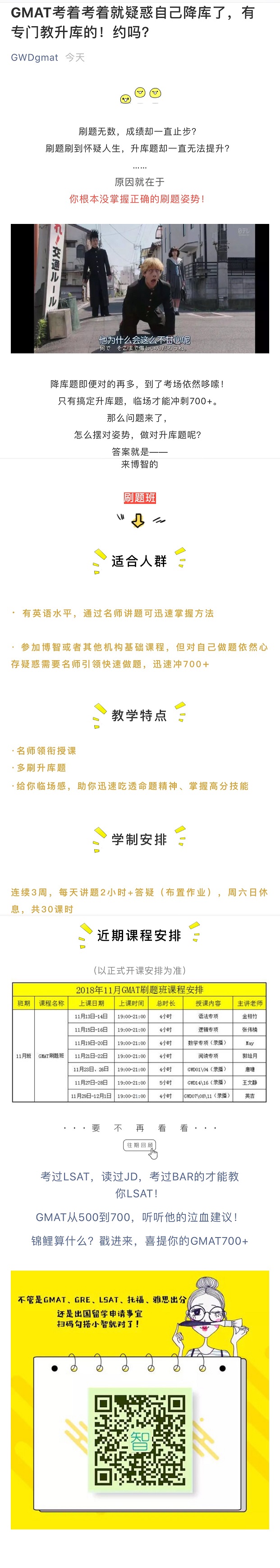The width and height of the screenshot is (280, 1568).
Task: Open the GWDgmat account profile
Action: [35, 57]
